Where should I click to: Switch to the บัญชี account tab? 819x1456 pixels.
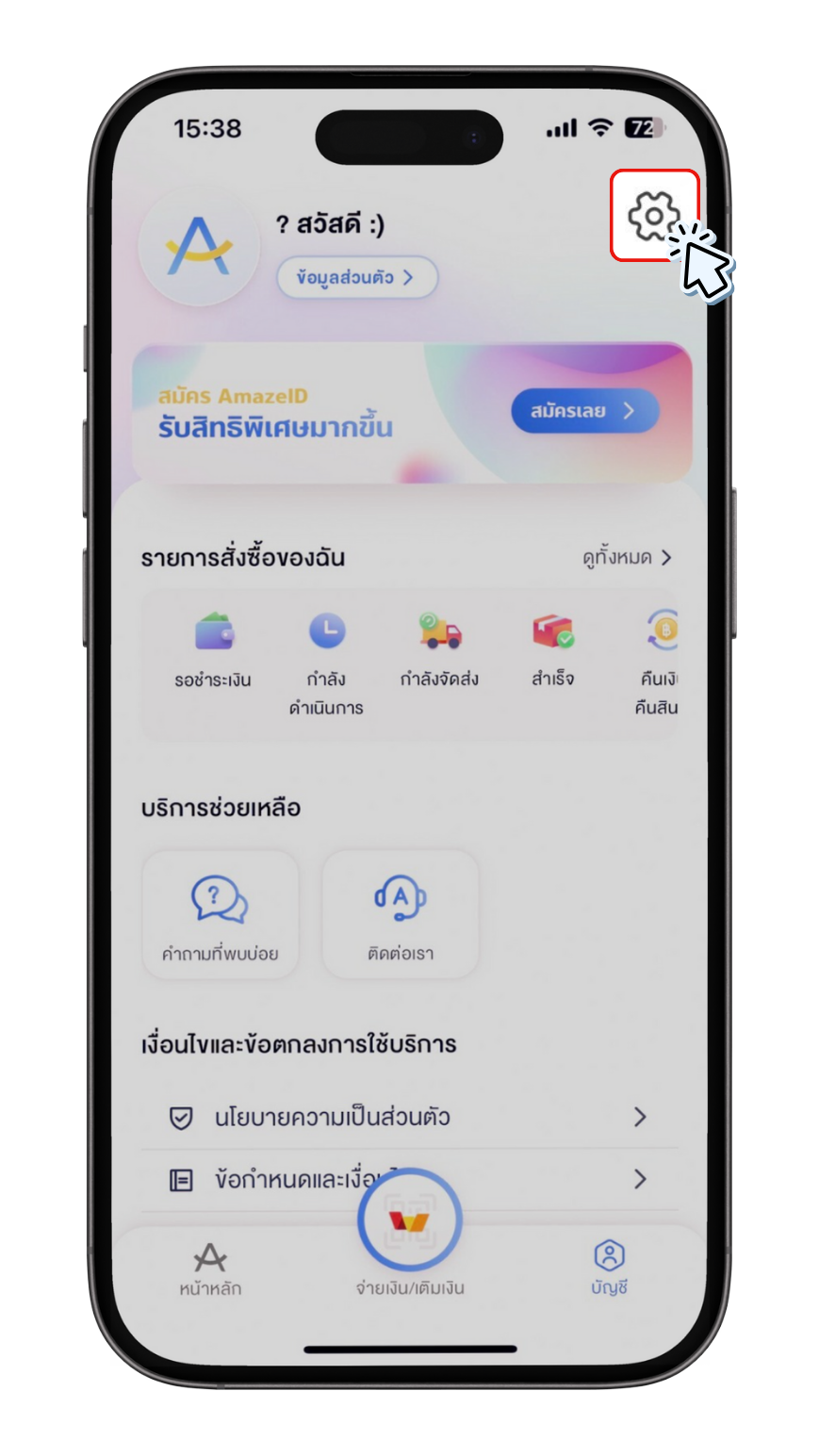coord(610,1268)
